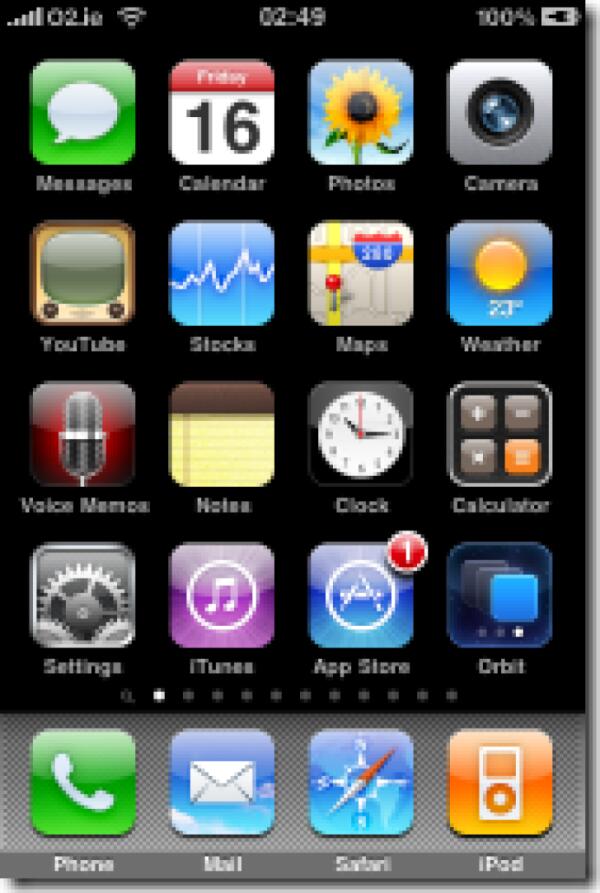Screen dimensions: 600x893
Task: Launch the Camera app
Action: coord(499,112)
